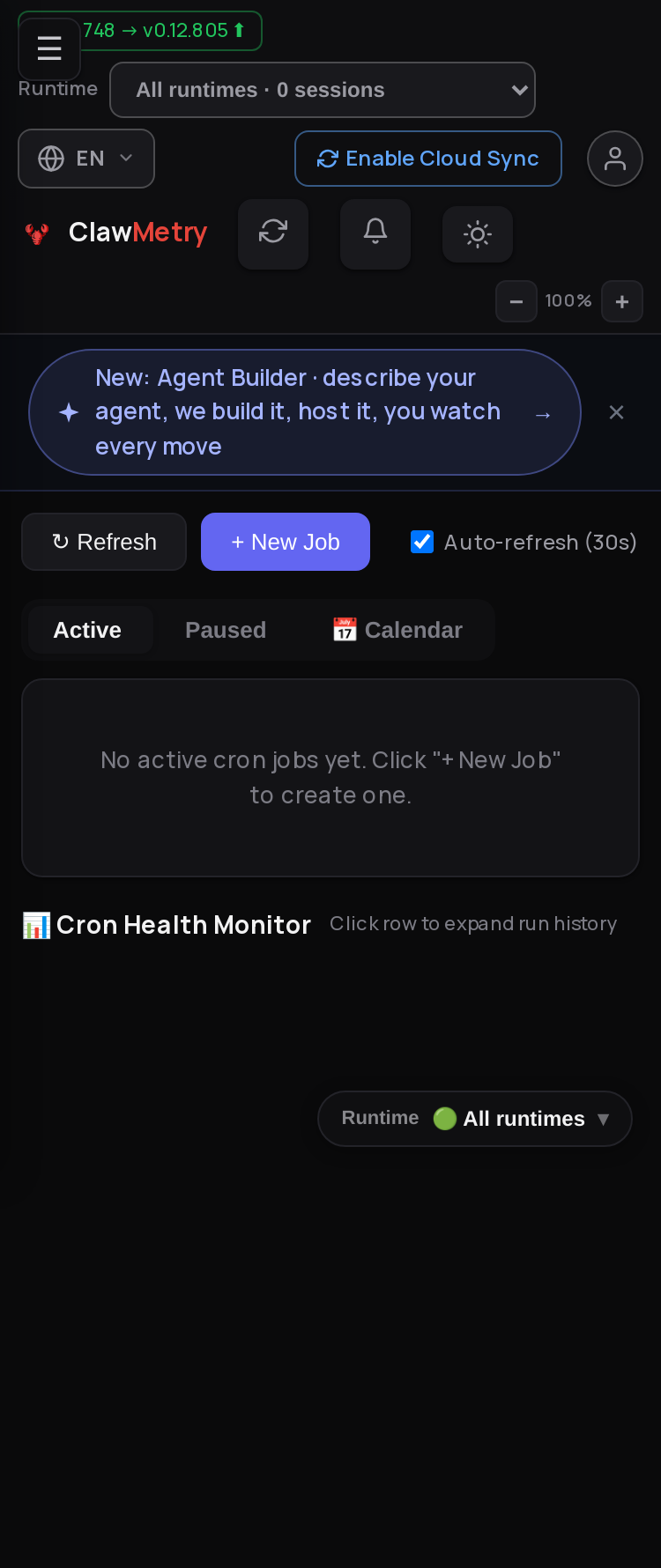Open the Agent Builder announcement banner

(x=305, y=412)
